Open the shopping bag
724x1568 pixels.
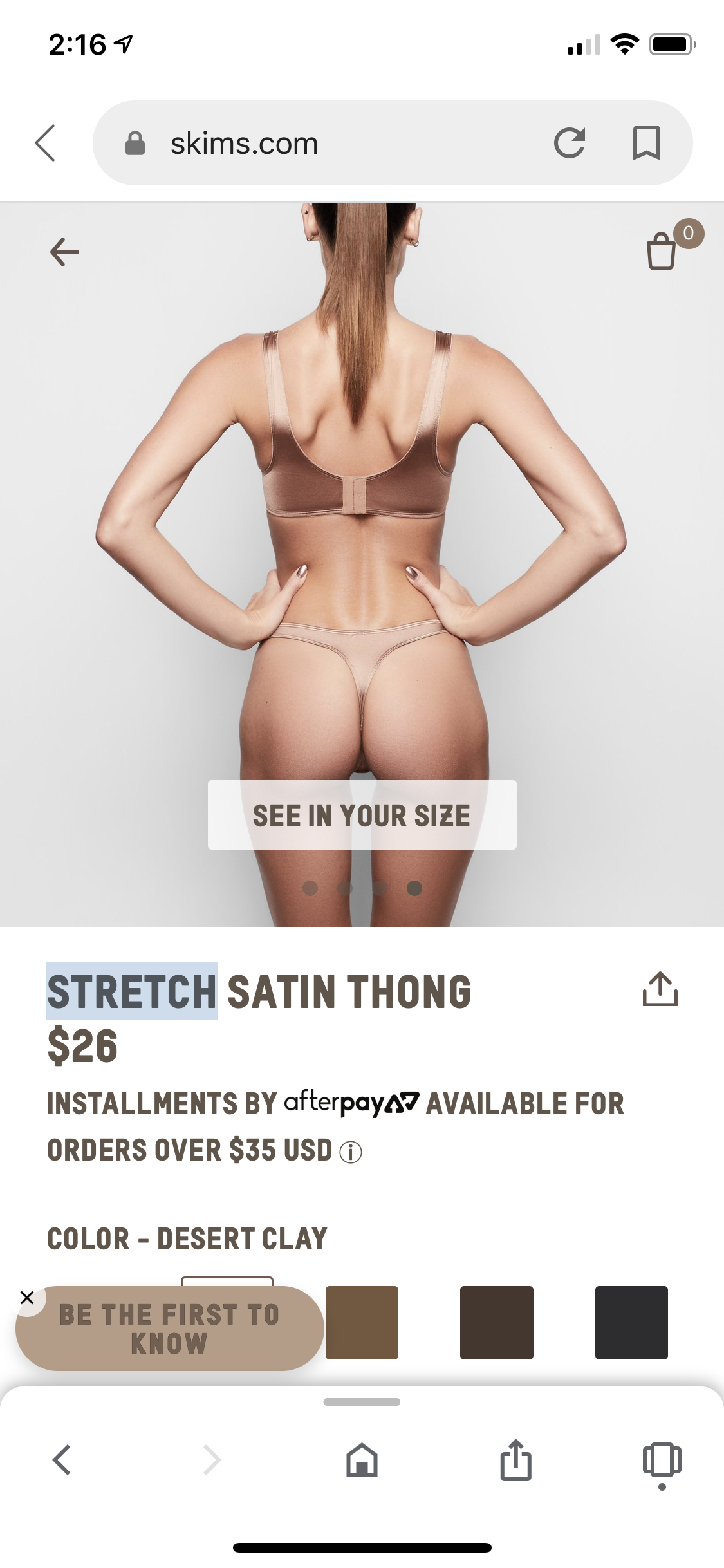coord(663,251)
